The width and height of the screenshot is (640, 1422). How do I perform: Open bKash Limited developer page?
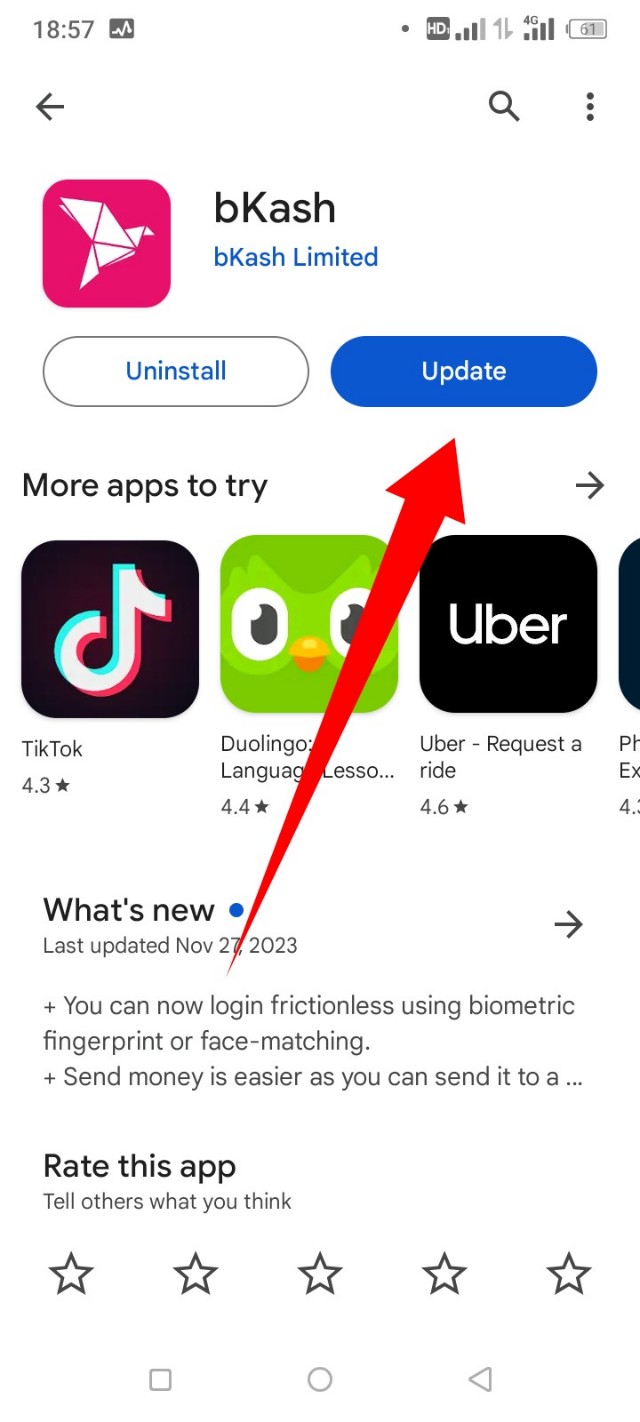pos(296,257)
